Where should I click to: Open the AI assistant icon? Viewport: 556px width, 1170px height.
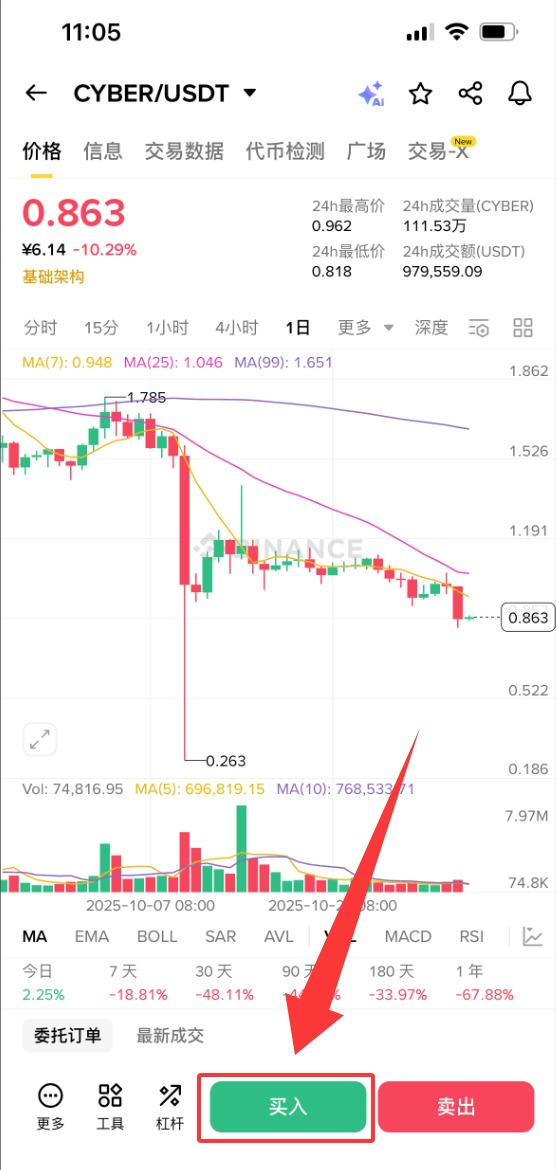coord(371,94)
